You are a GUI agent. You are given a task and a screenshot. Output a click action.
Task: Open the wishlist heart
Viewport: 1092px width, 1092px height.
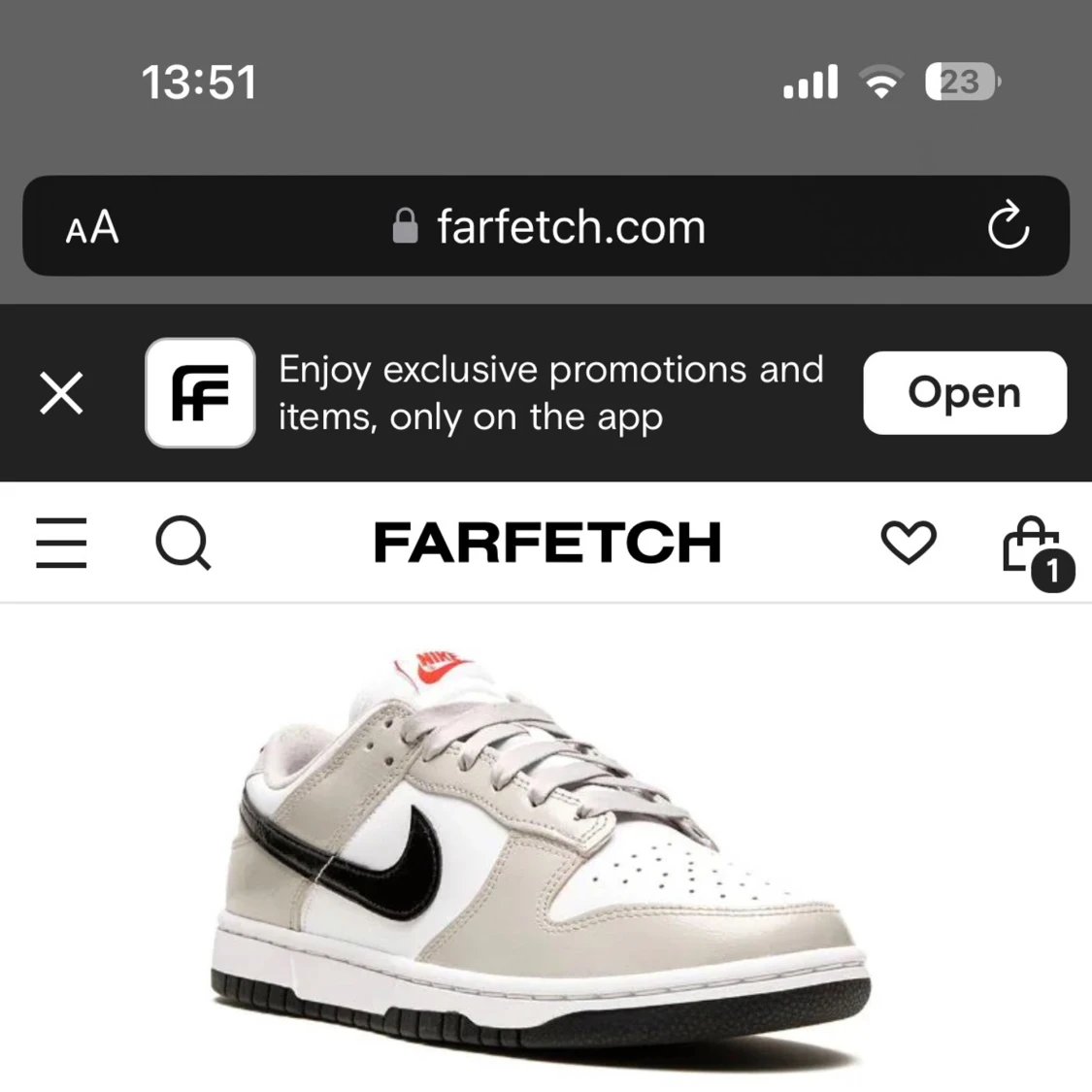coord(909,543)
